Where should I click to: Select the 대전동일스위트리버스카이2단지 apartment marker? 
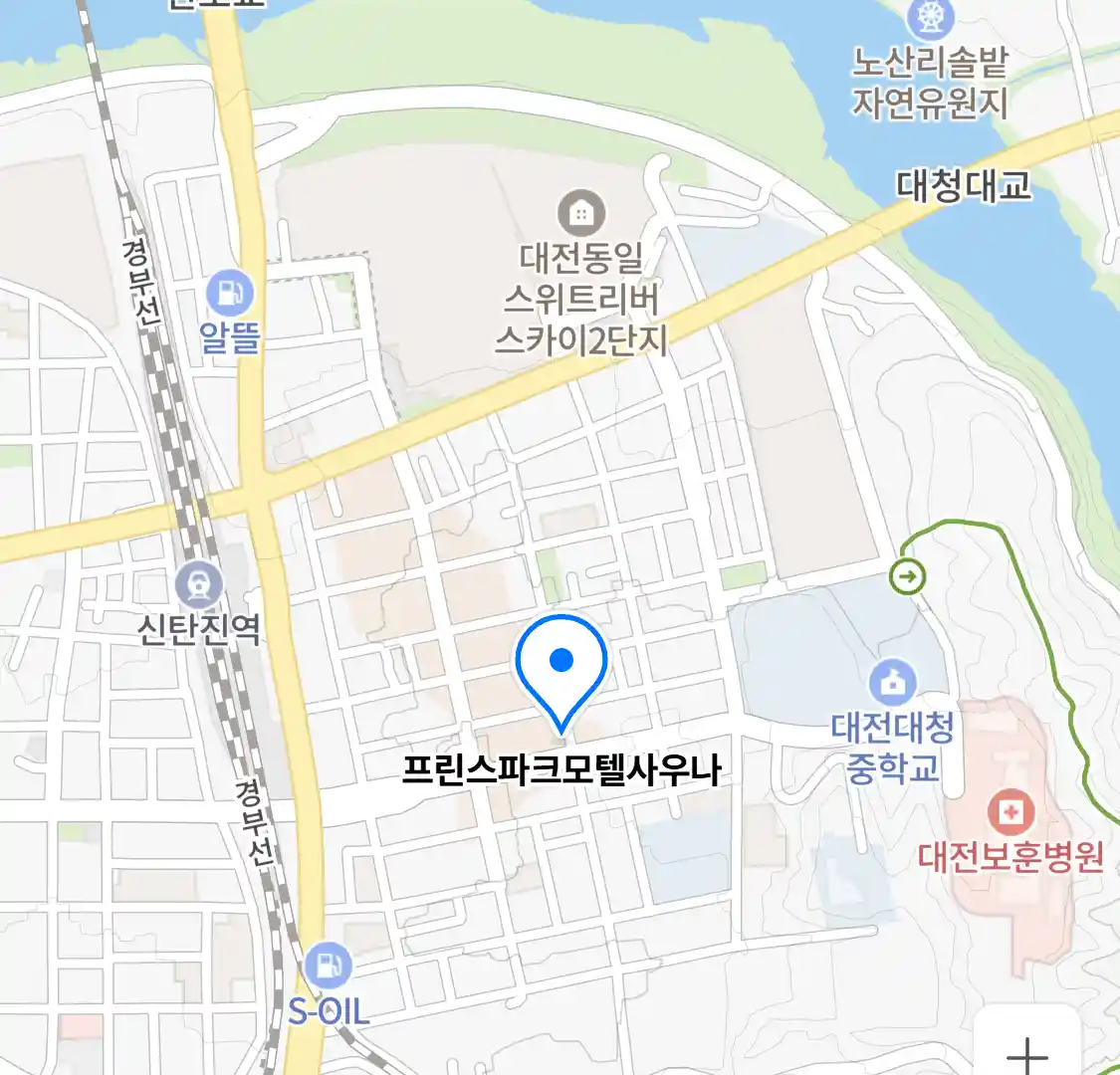pyautogui.click(x=581, y=213)
